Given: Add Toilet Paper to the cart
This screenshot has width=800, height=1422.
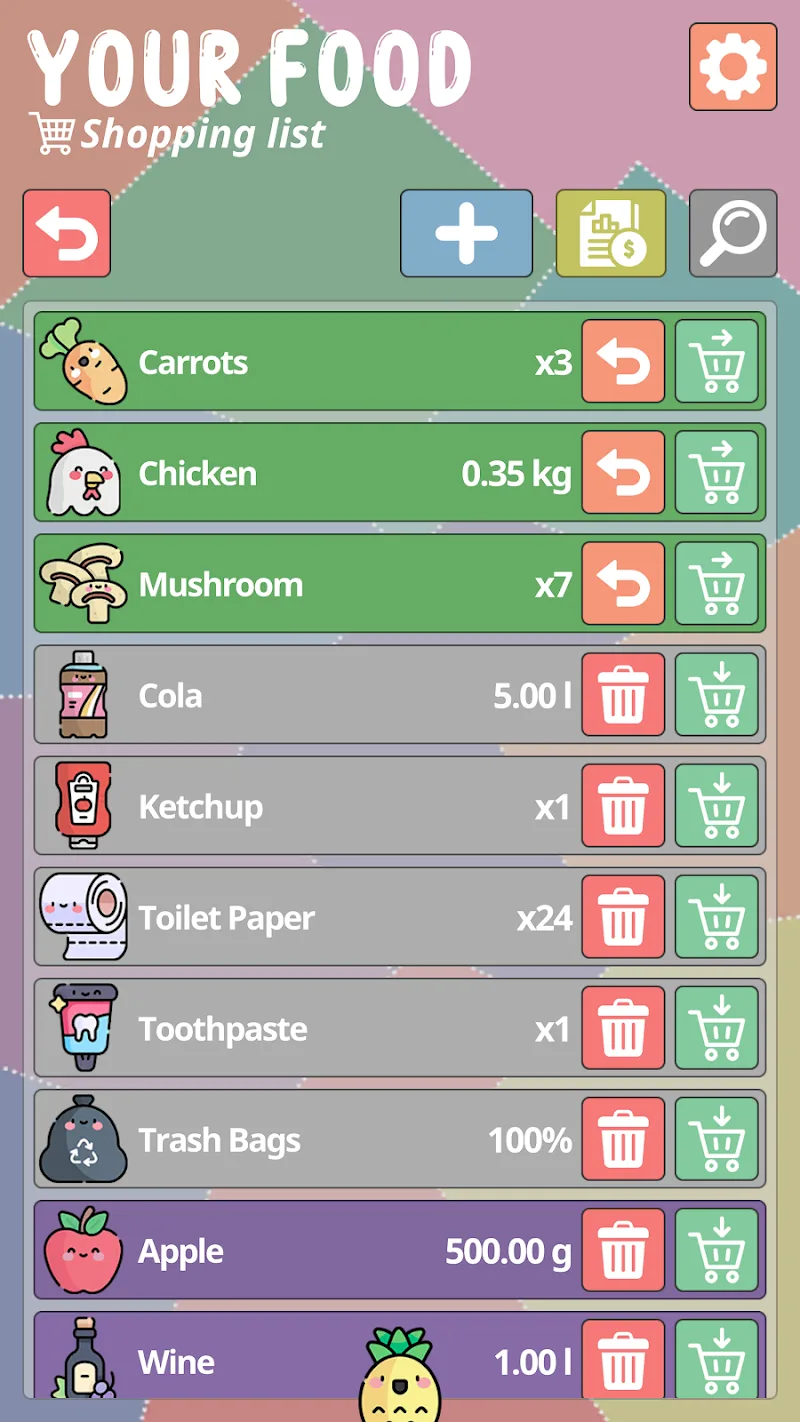Looking at the screenshot, I should click(717, 917).
